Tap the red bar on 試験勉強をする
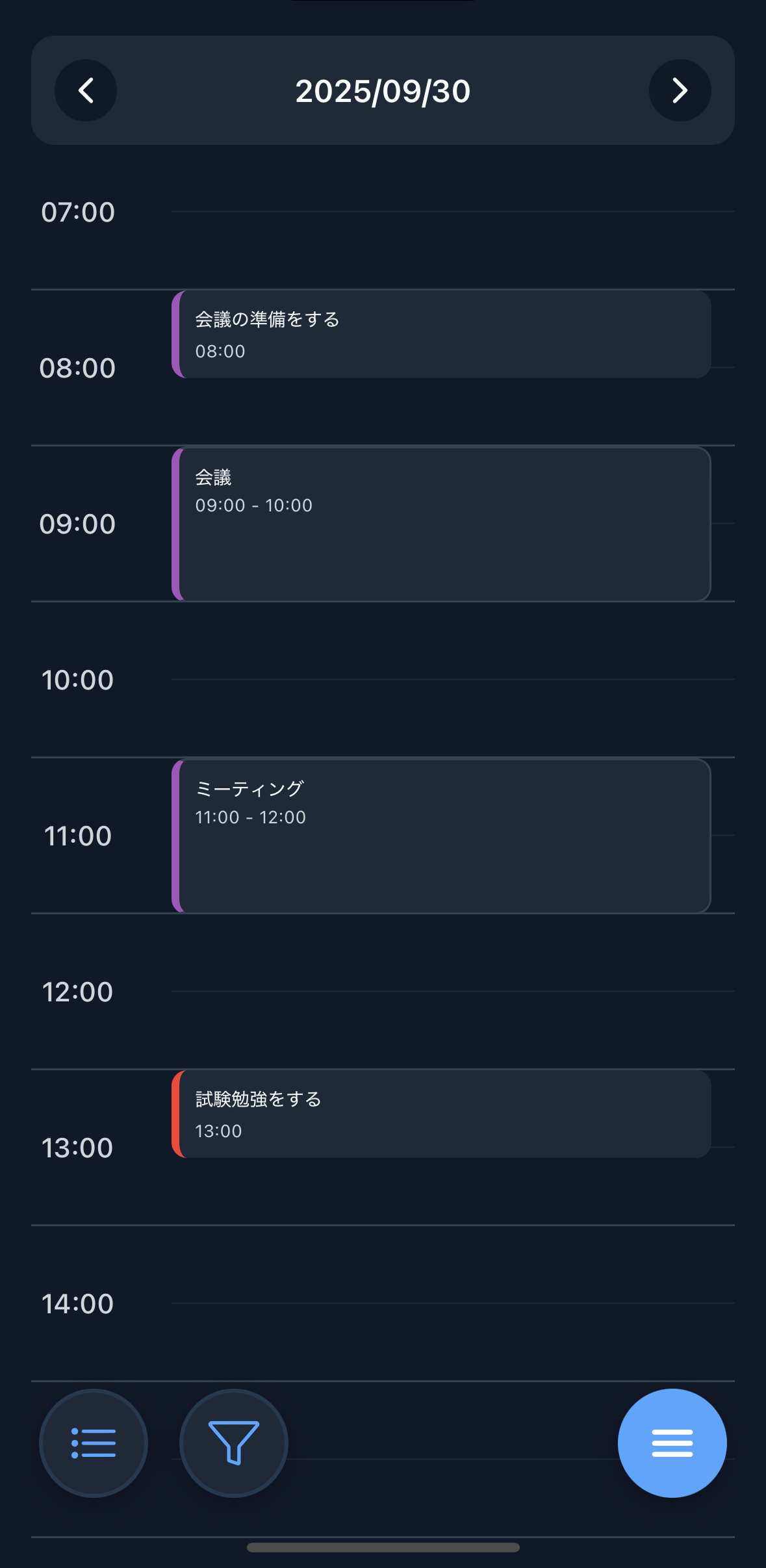 click(177, 1114)
